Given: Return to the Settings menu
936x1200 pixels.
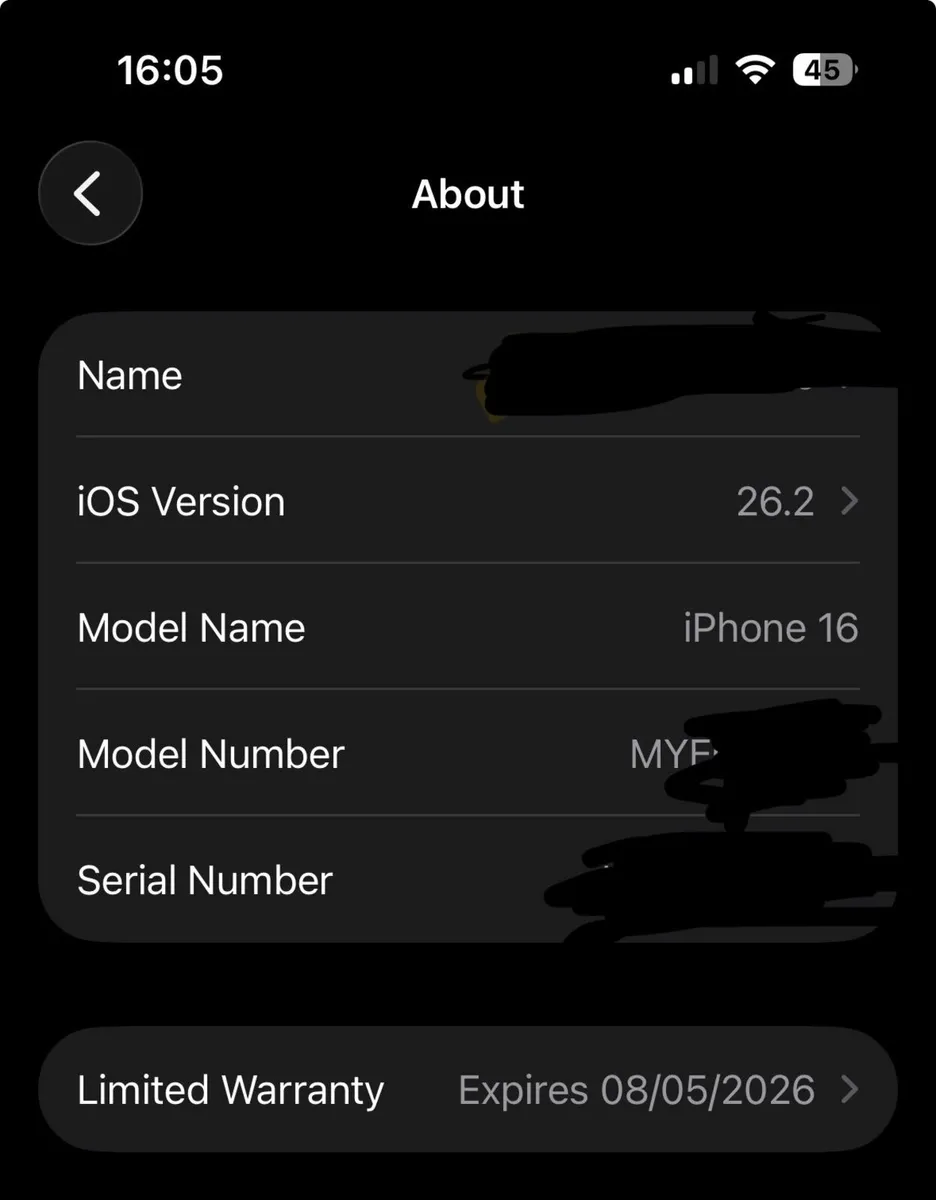Looking at the screenshot, I should tap(90, 193).
